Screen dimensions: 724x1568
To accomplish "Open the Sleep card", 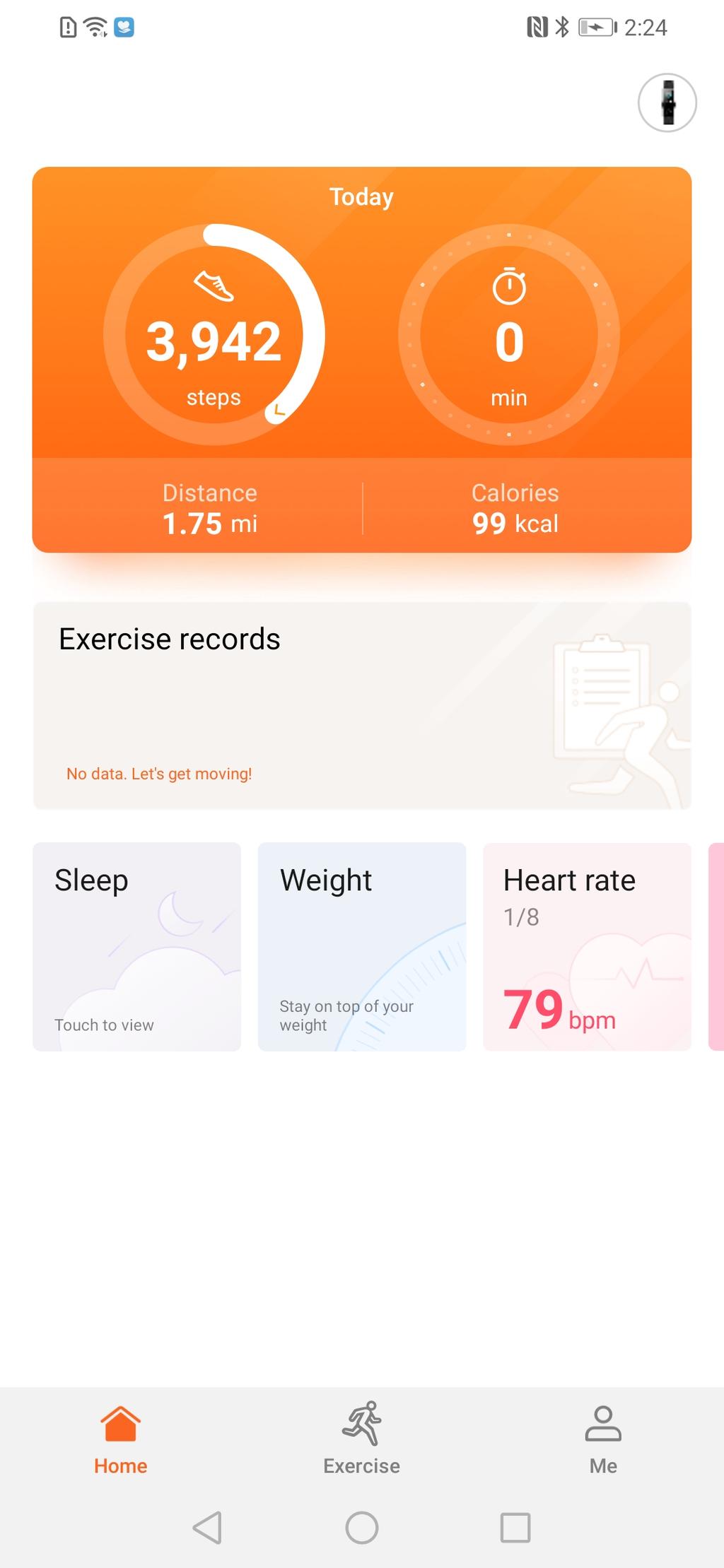I will pyautogui.click(x=136, y=946).
